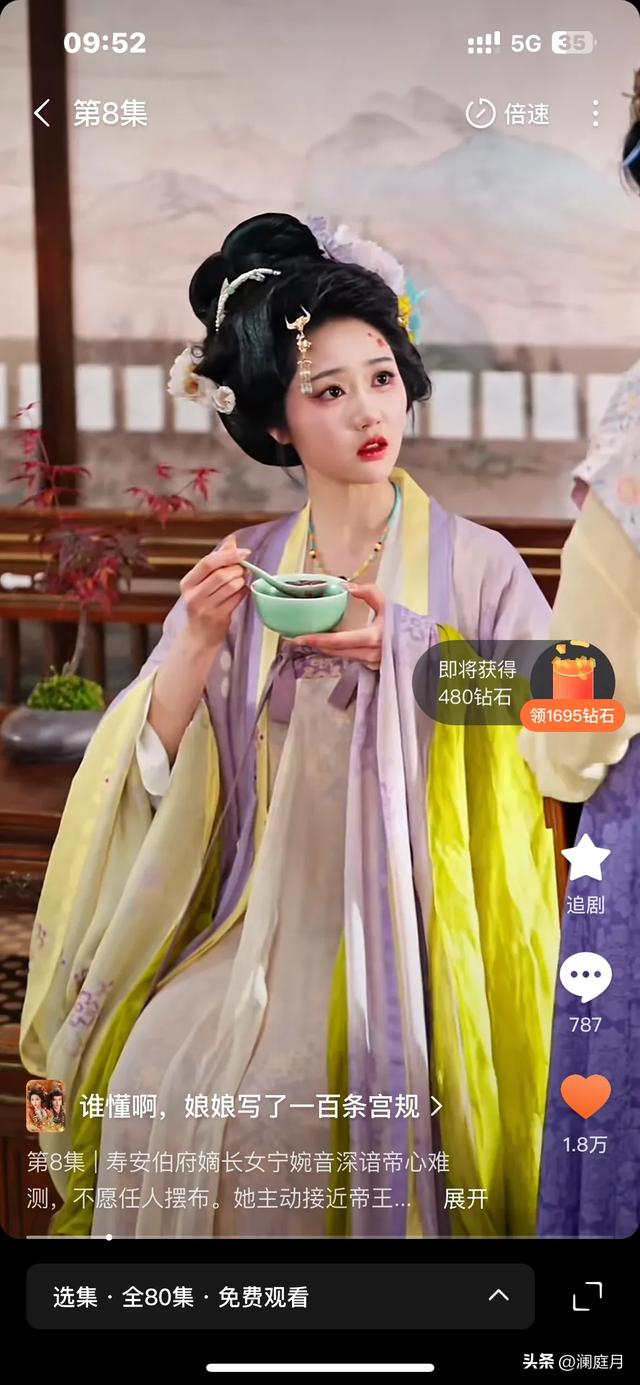Open the three-dot overflow menu
Image resolution: width=640 pixels, height=1385 pixels.
click(596, 113)
